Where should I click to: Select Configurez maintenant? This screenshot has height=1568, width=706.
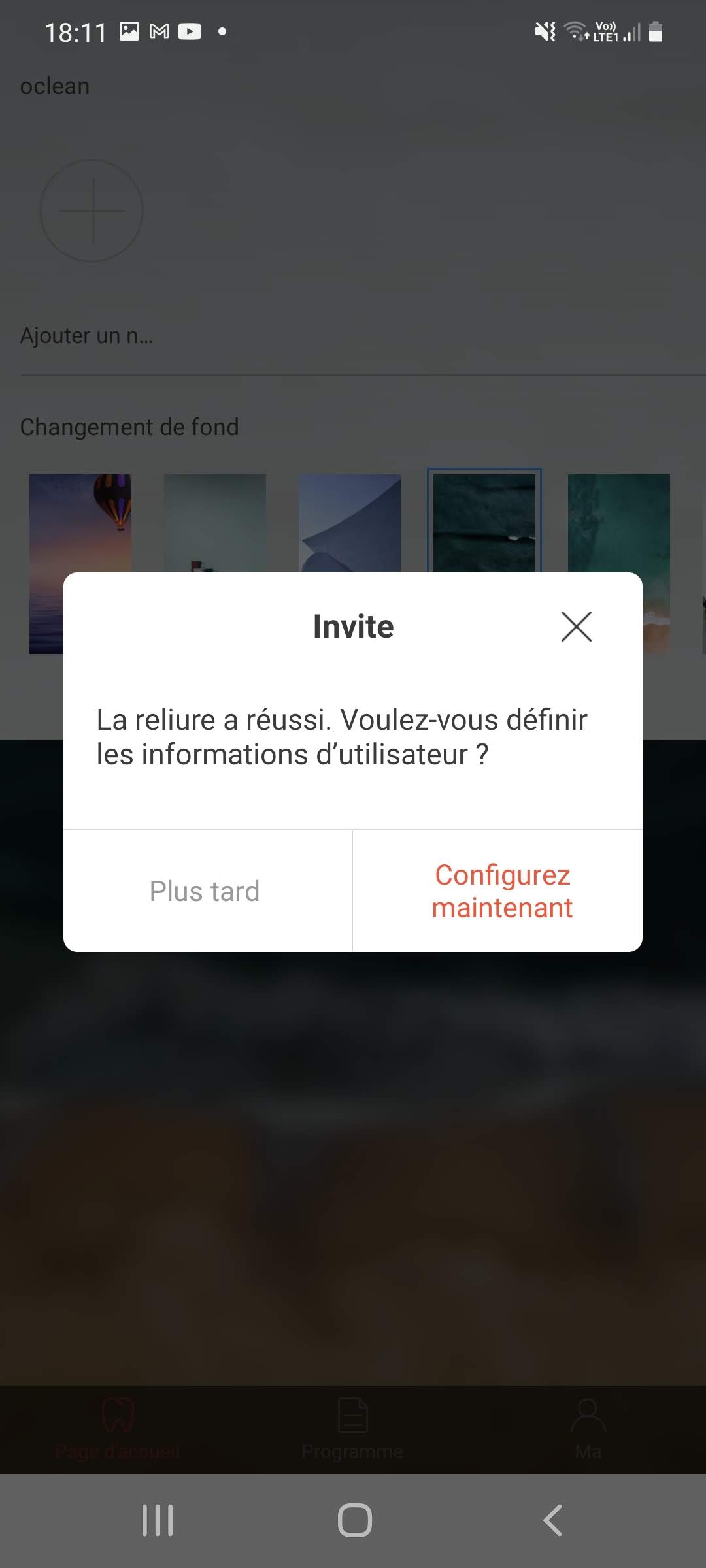[502, 891]
